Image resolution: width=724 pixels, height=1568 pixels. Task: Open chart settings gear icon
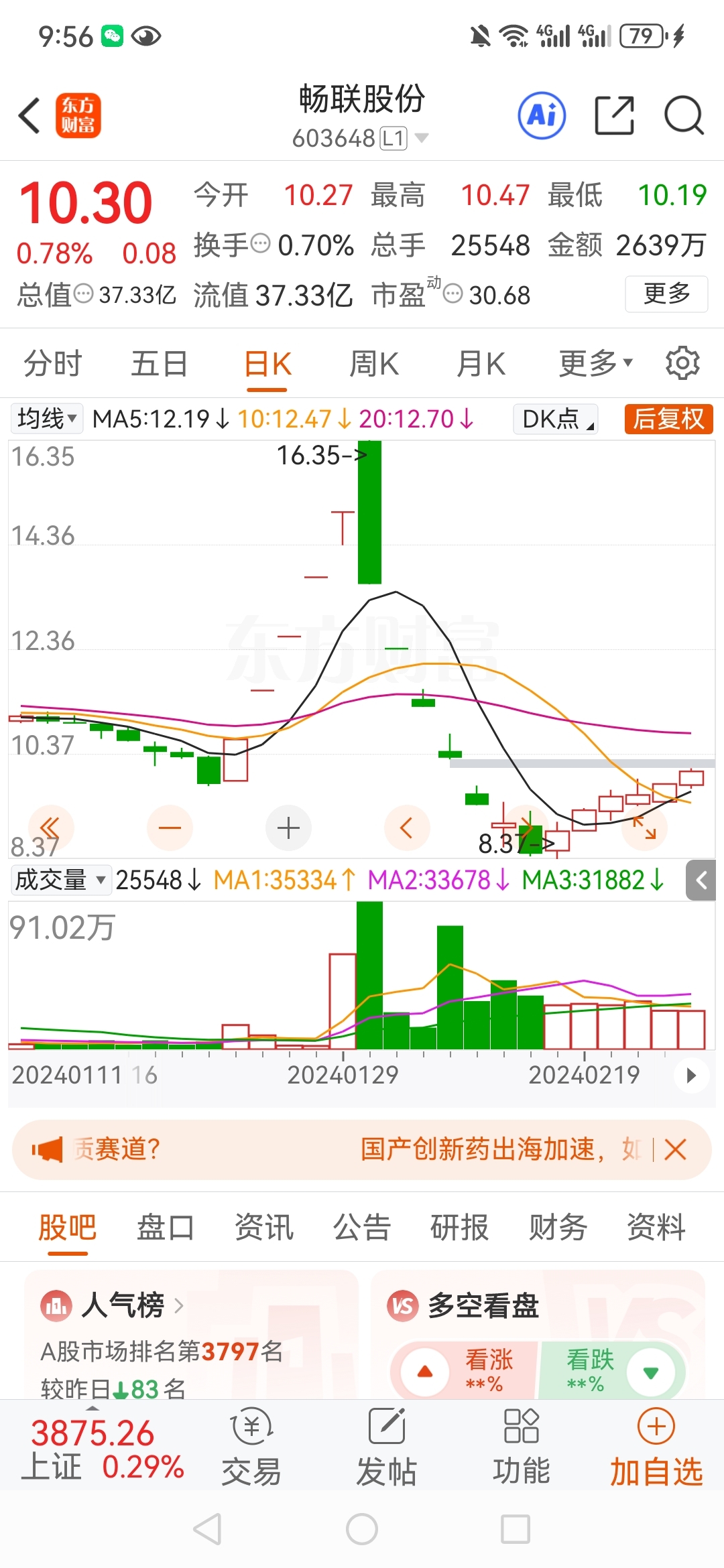pos(682,363)
